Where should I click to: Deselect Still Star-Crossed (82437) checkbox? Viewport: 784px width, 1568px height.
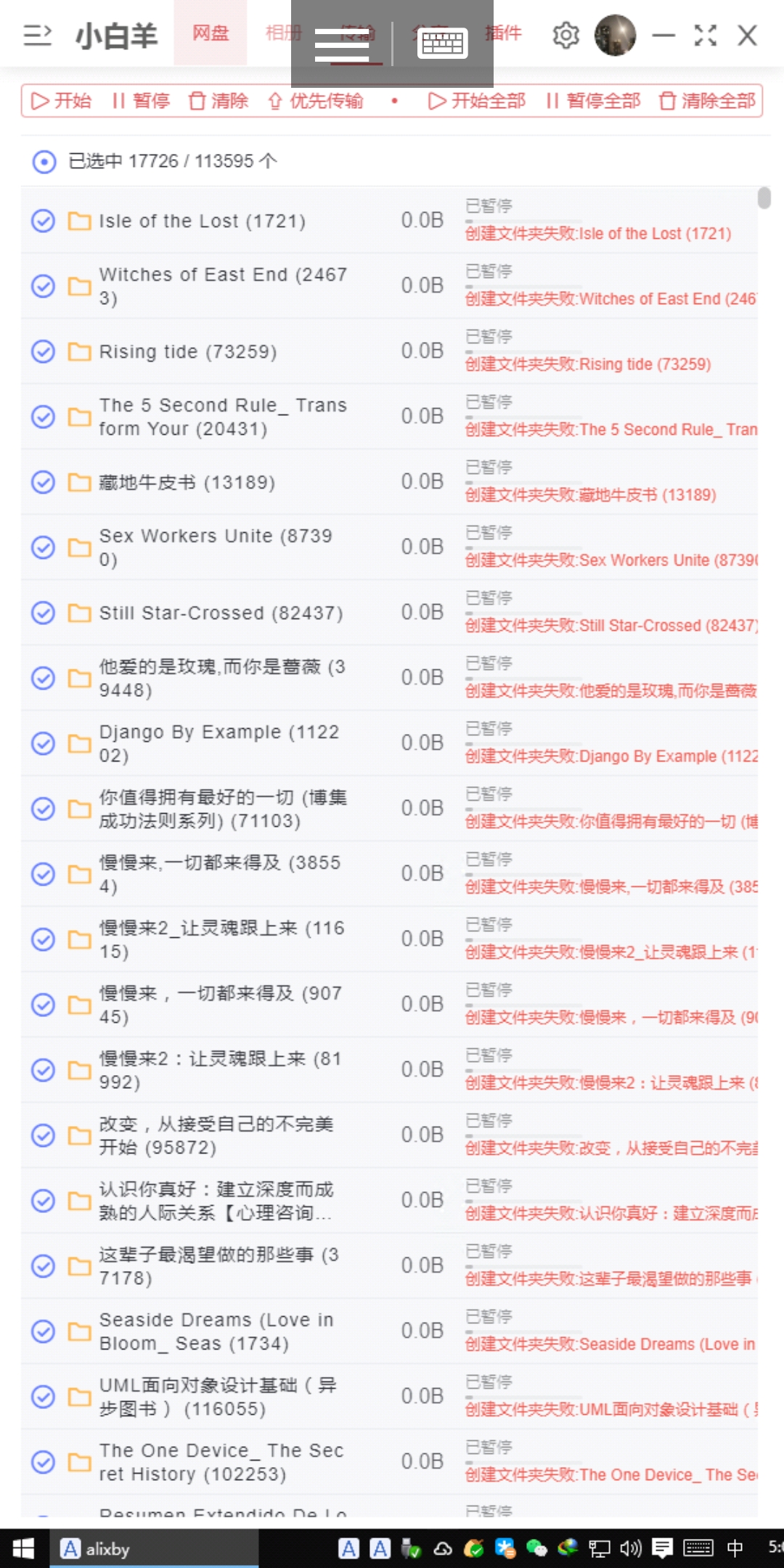44,613
